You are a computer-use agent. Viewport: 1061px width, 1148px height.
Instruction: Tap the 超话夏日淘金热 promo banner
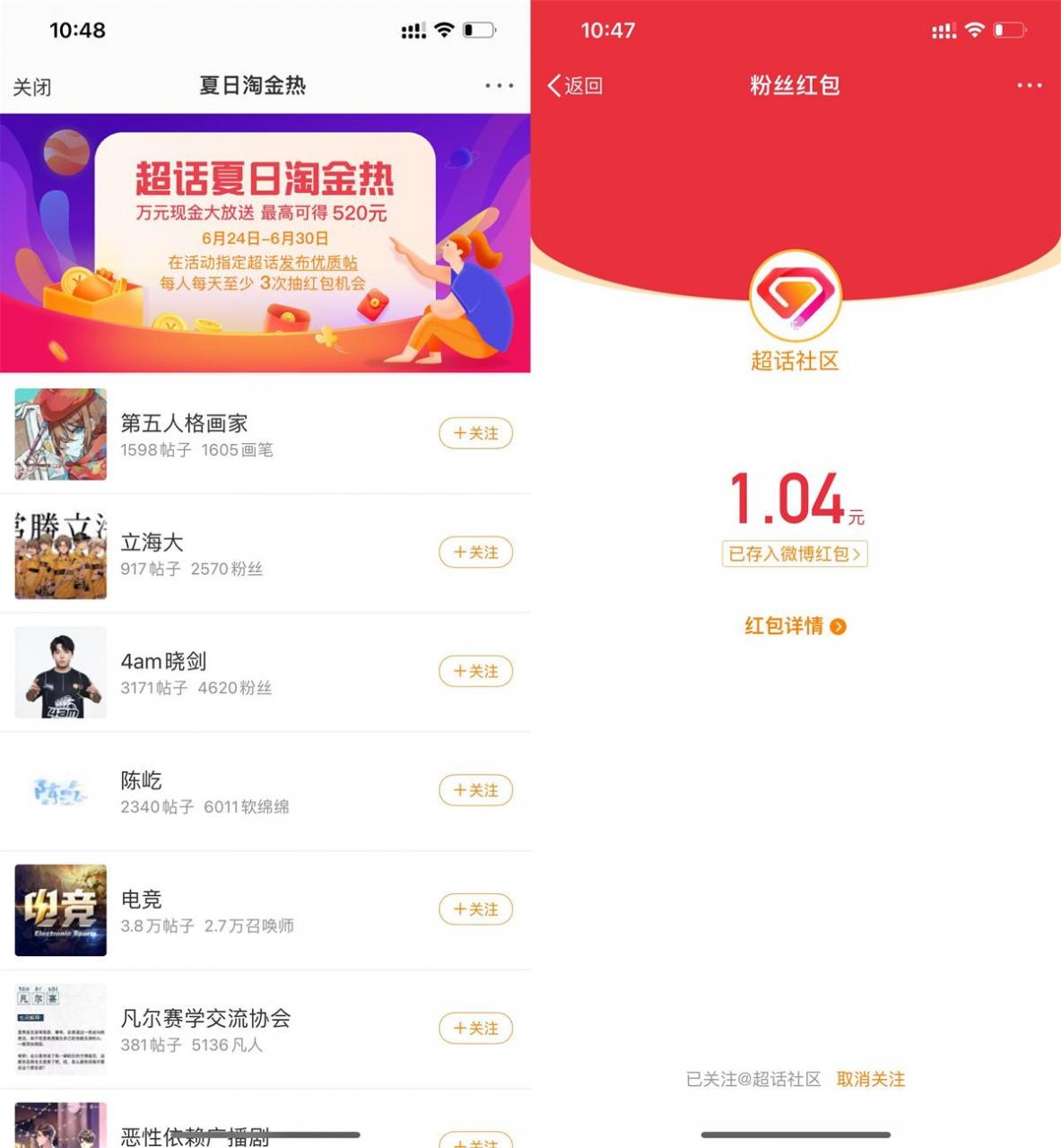265,242
